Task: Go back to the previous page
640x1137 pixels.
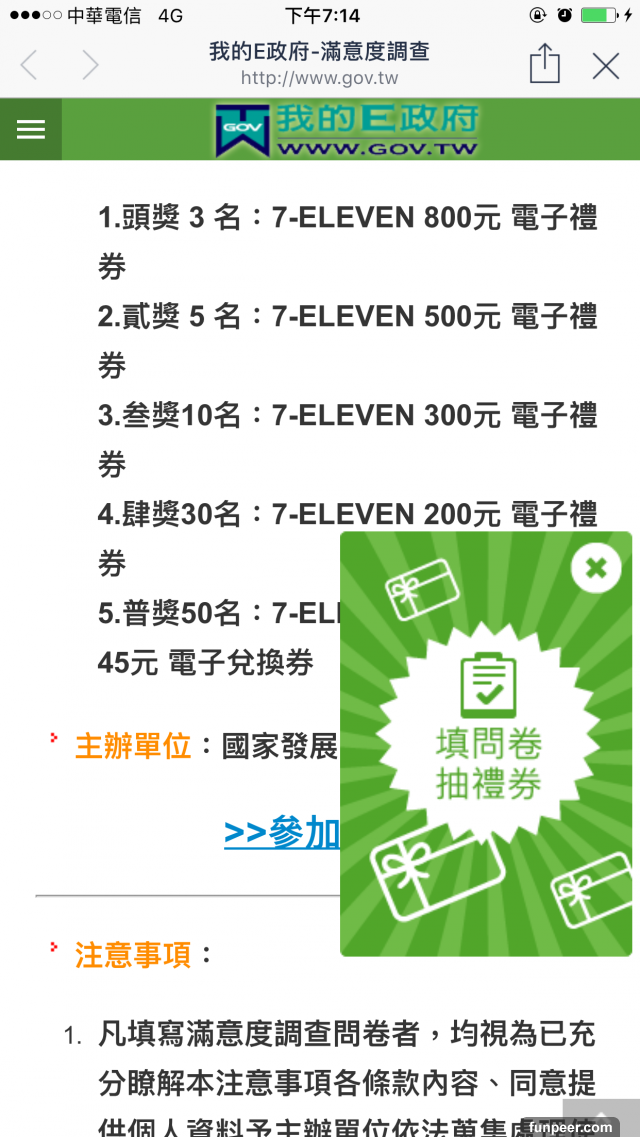Action: 28,66
